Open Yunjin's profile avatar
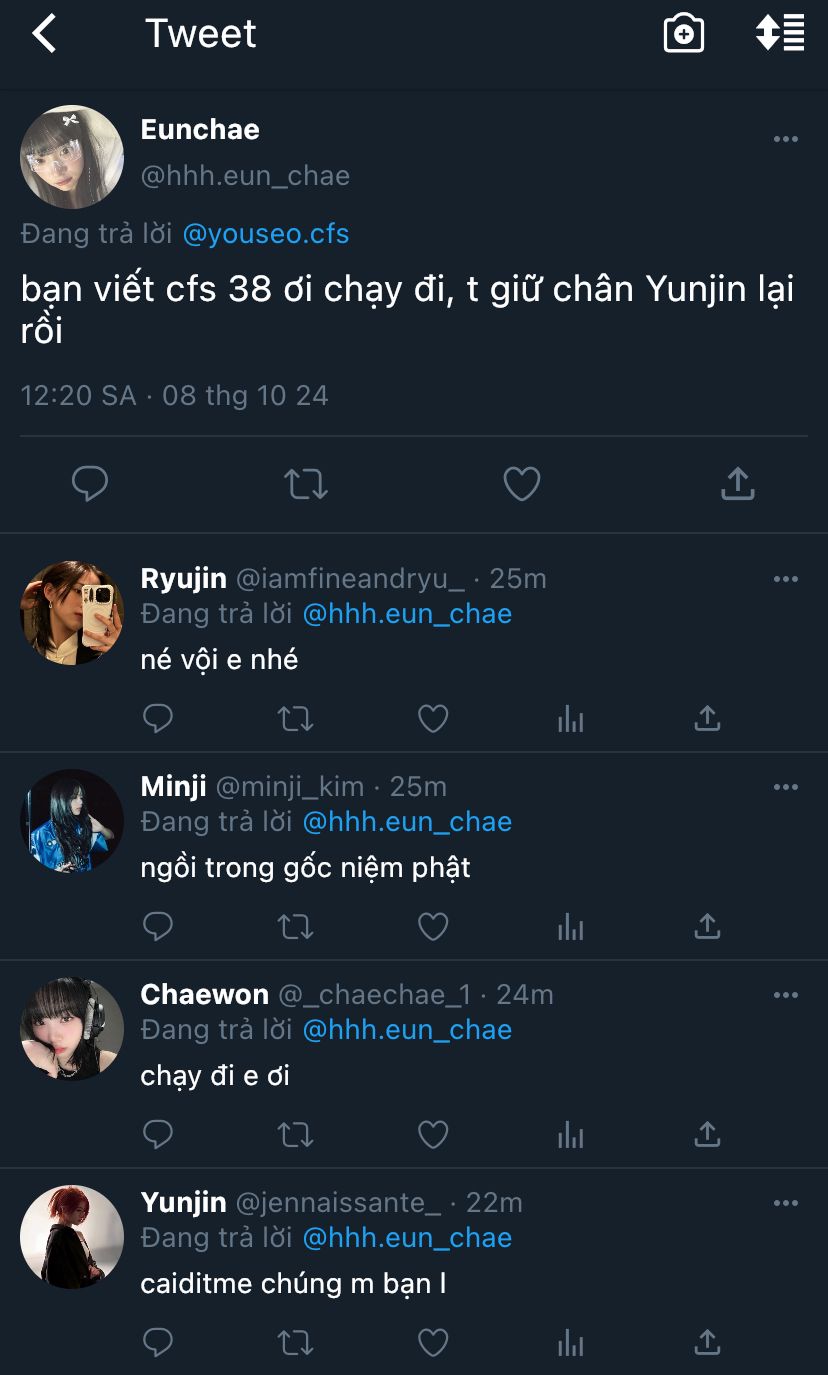The height and width of the screenshot is (1375, 828). 72,1237
